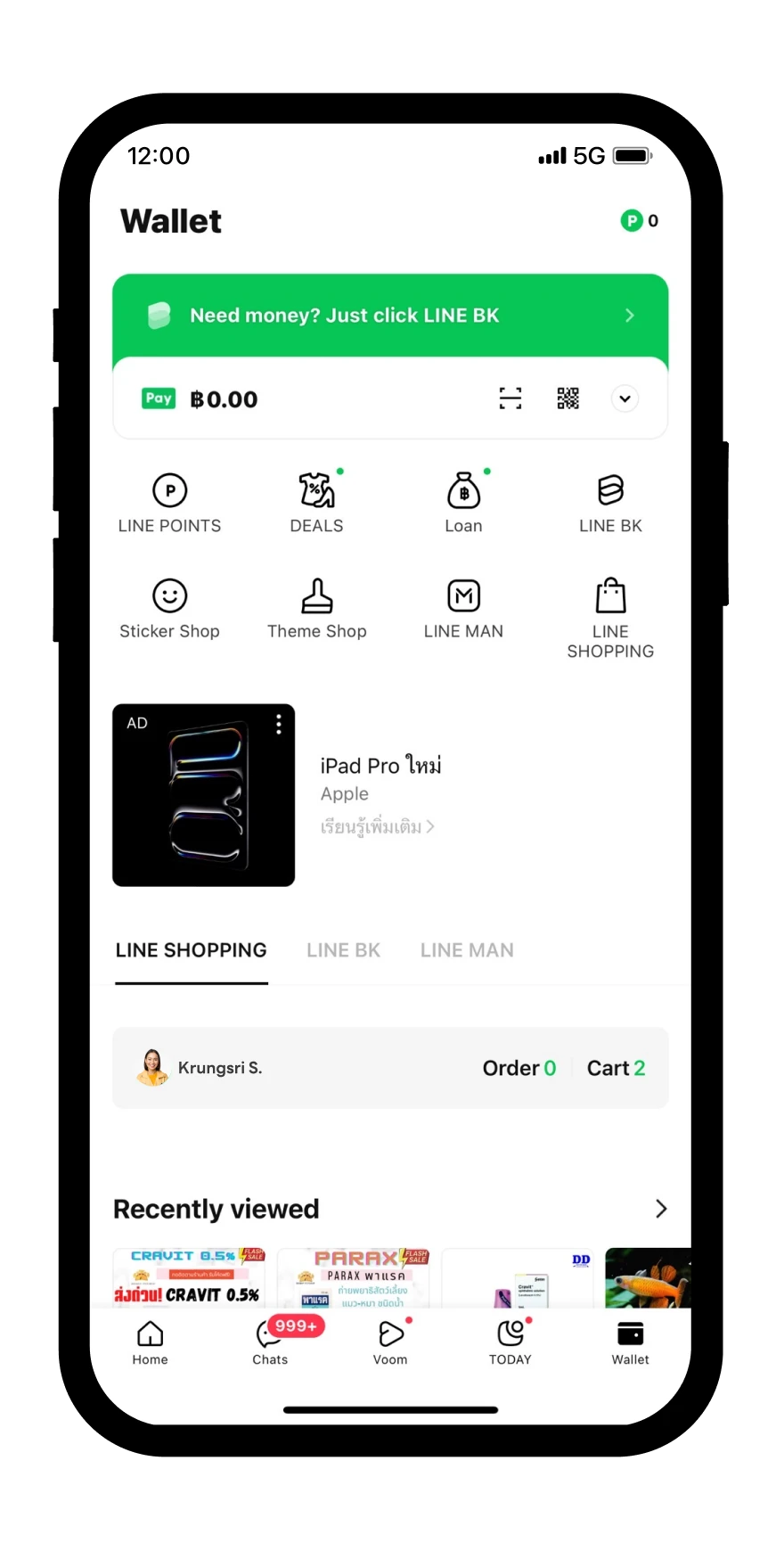
Task: Open the scan code icon
Action: [510, 398]
